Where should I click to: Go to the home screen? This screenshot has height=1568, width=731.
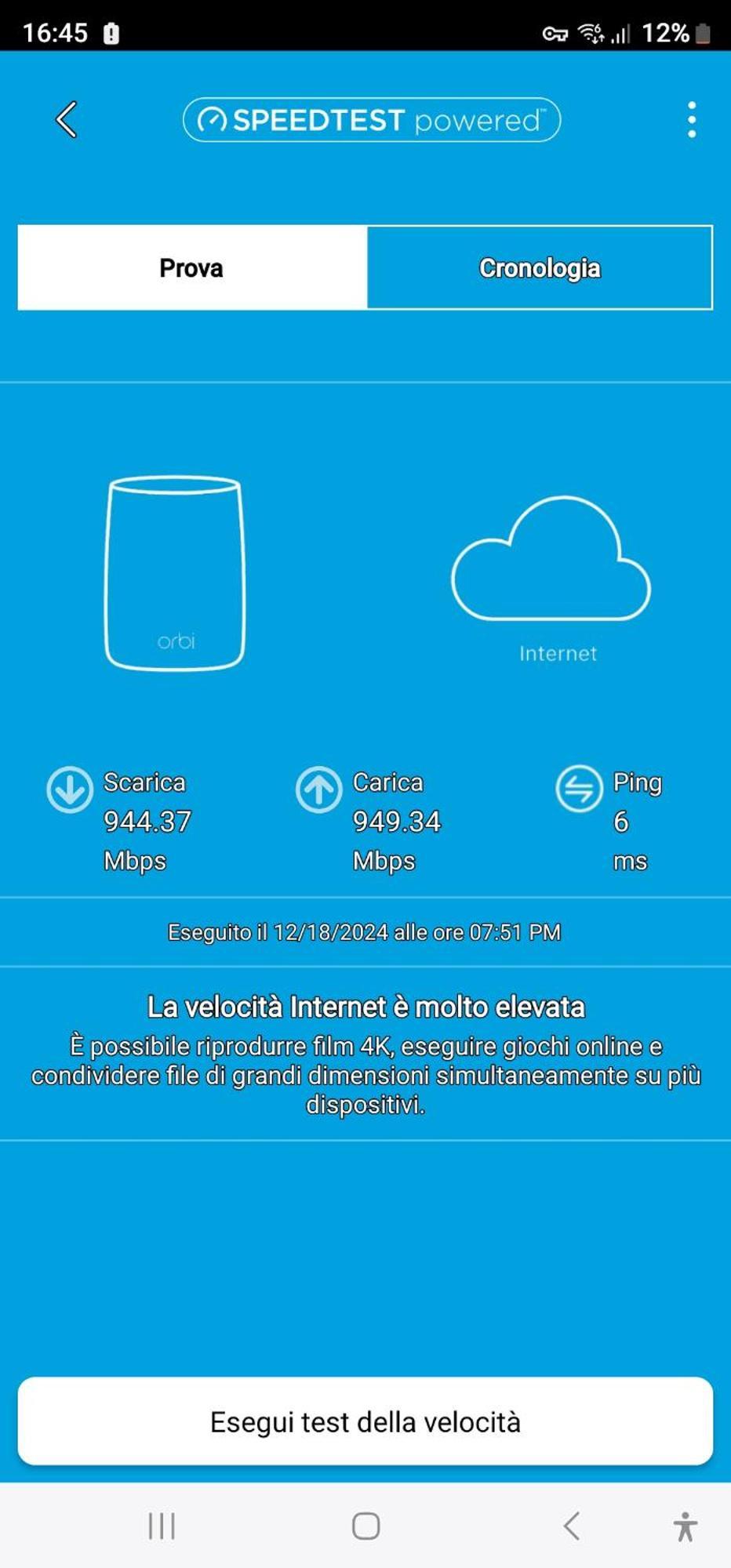click(365, 1526)
